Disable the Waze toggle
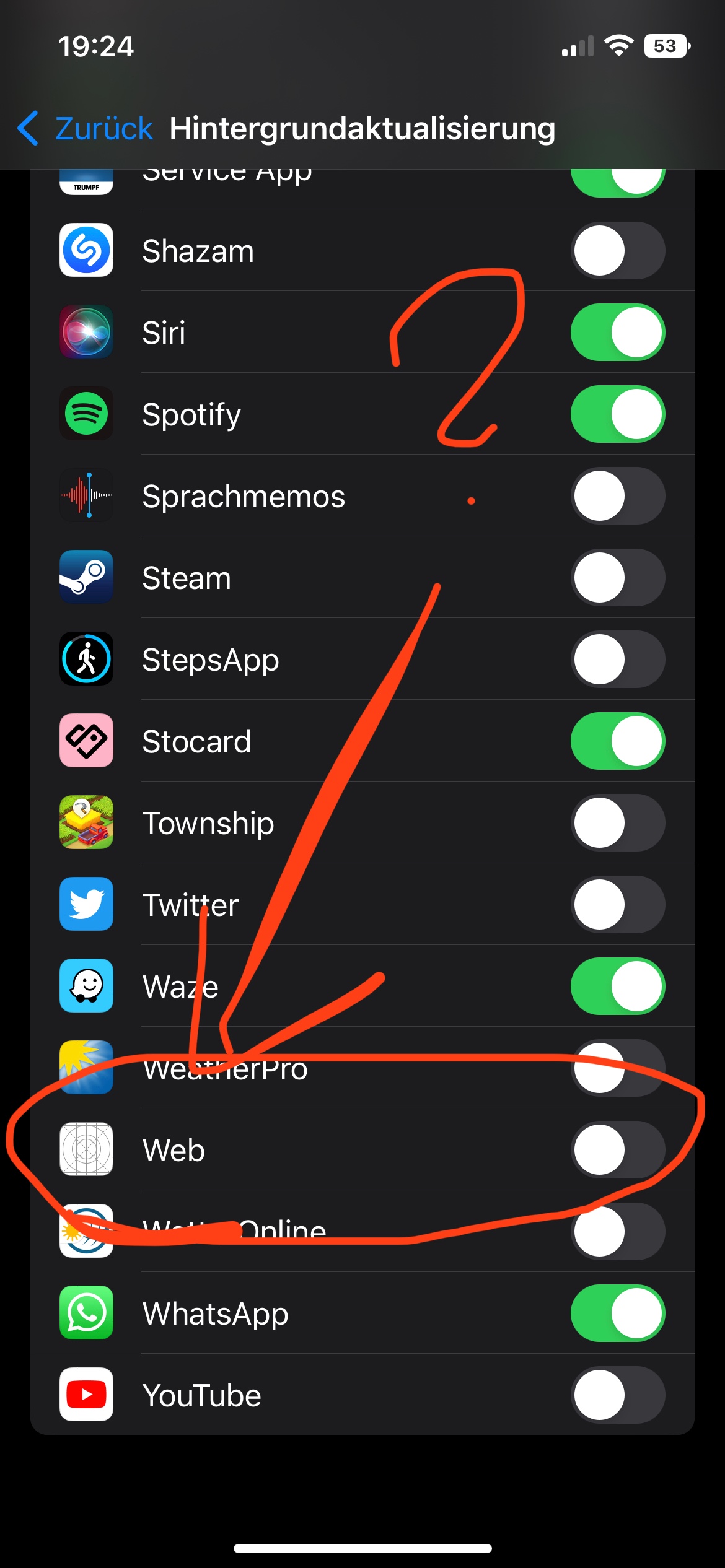 click(x=618, y=987)
